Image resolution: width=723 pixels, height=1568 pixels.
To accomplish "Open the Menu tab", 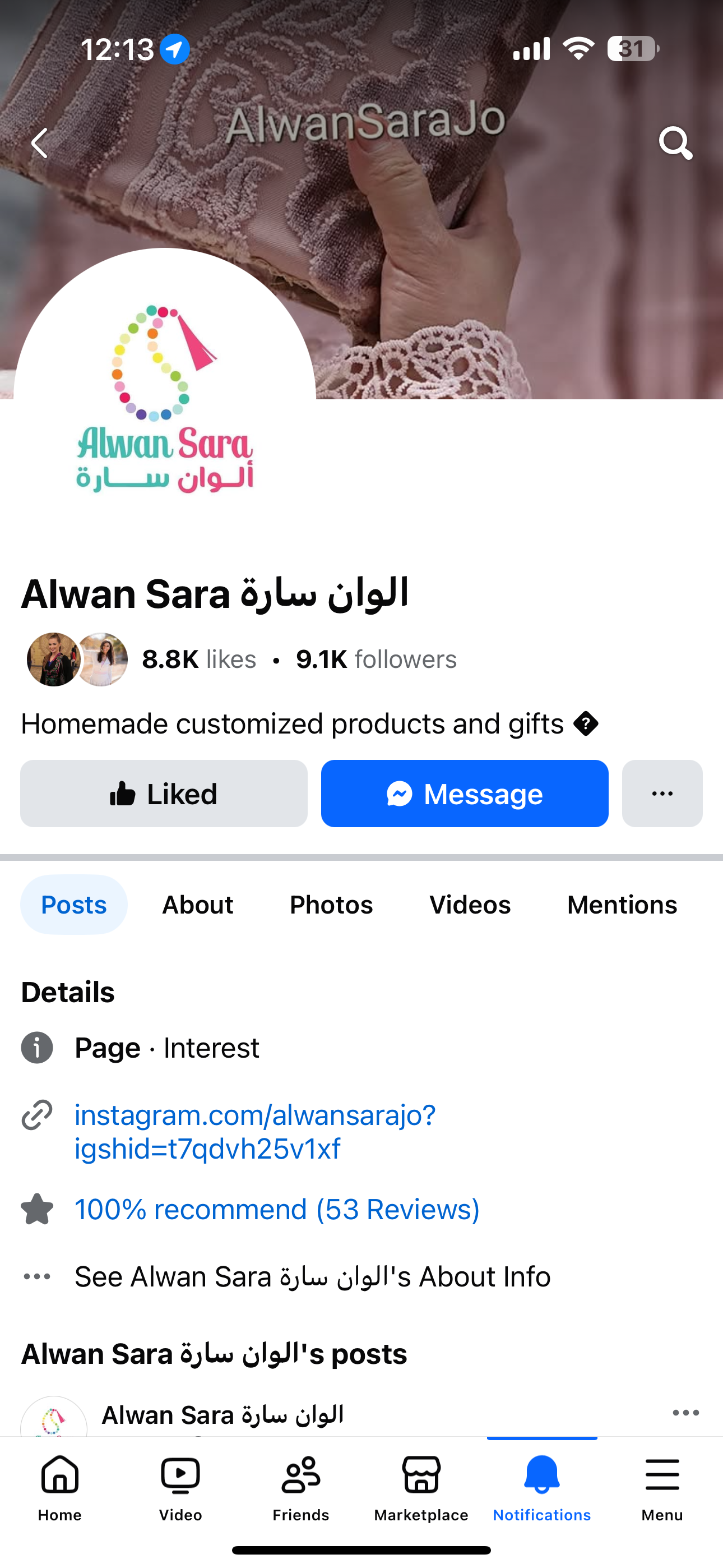I will 662,1488.
